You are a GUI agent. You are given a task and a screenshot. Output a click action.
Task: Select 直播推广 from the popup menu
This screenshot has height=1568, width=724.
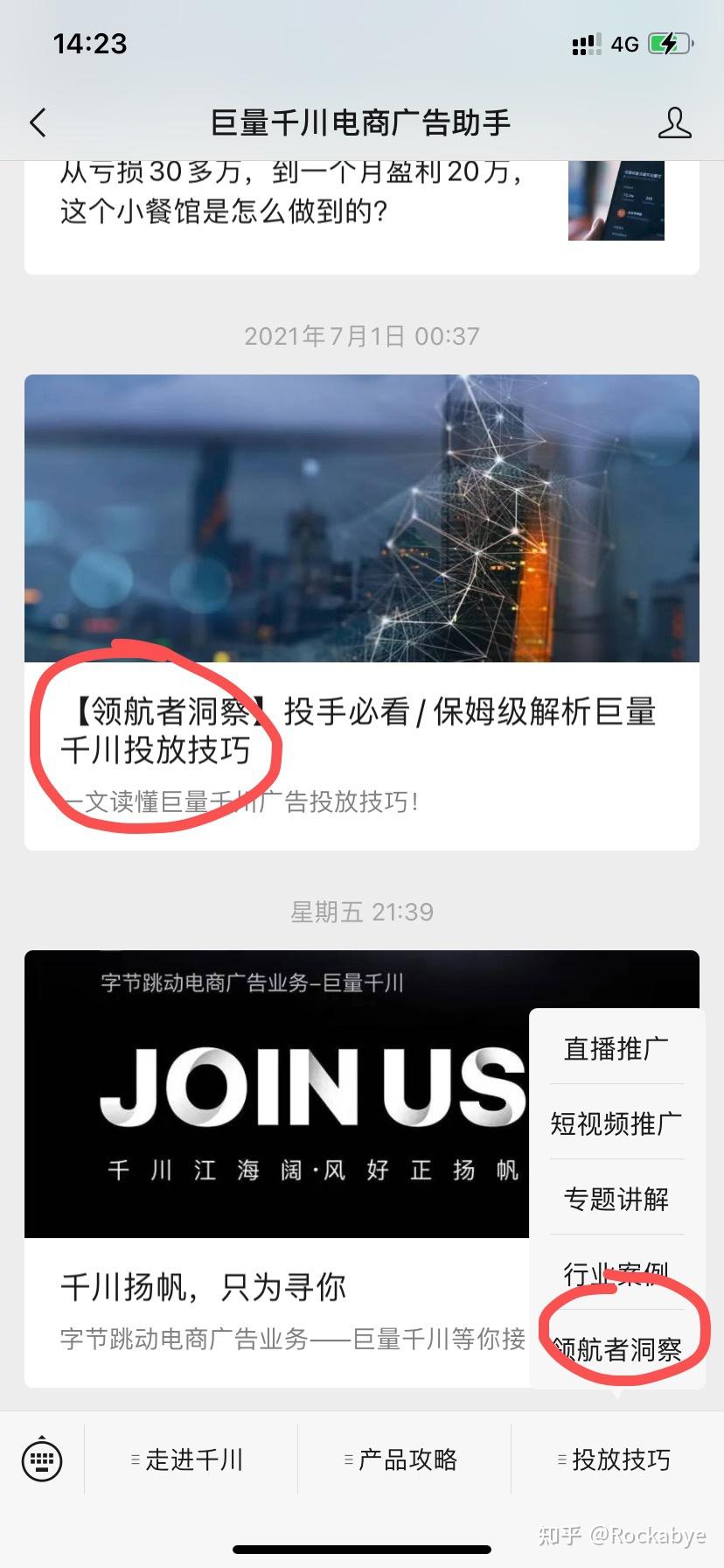[616, 1048]
